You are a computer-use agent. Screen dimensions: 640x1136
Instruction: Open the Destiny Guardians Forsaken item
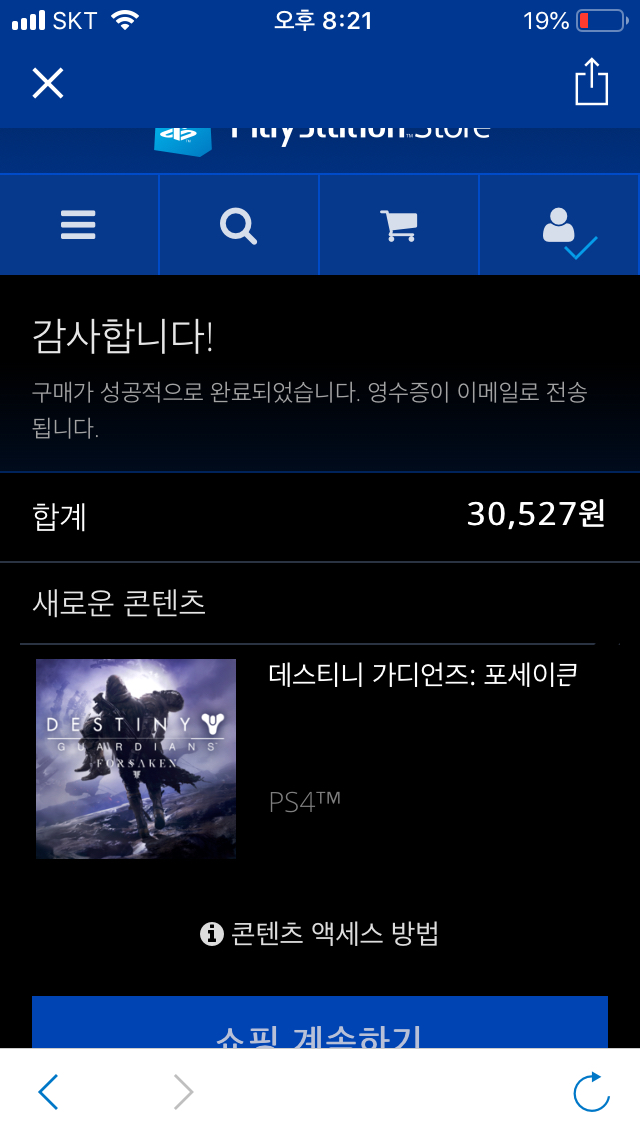click(136, 758)
